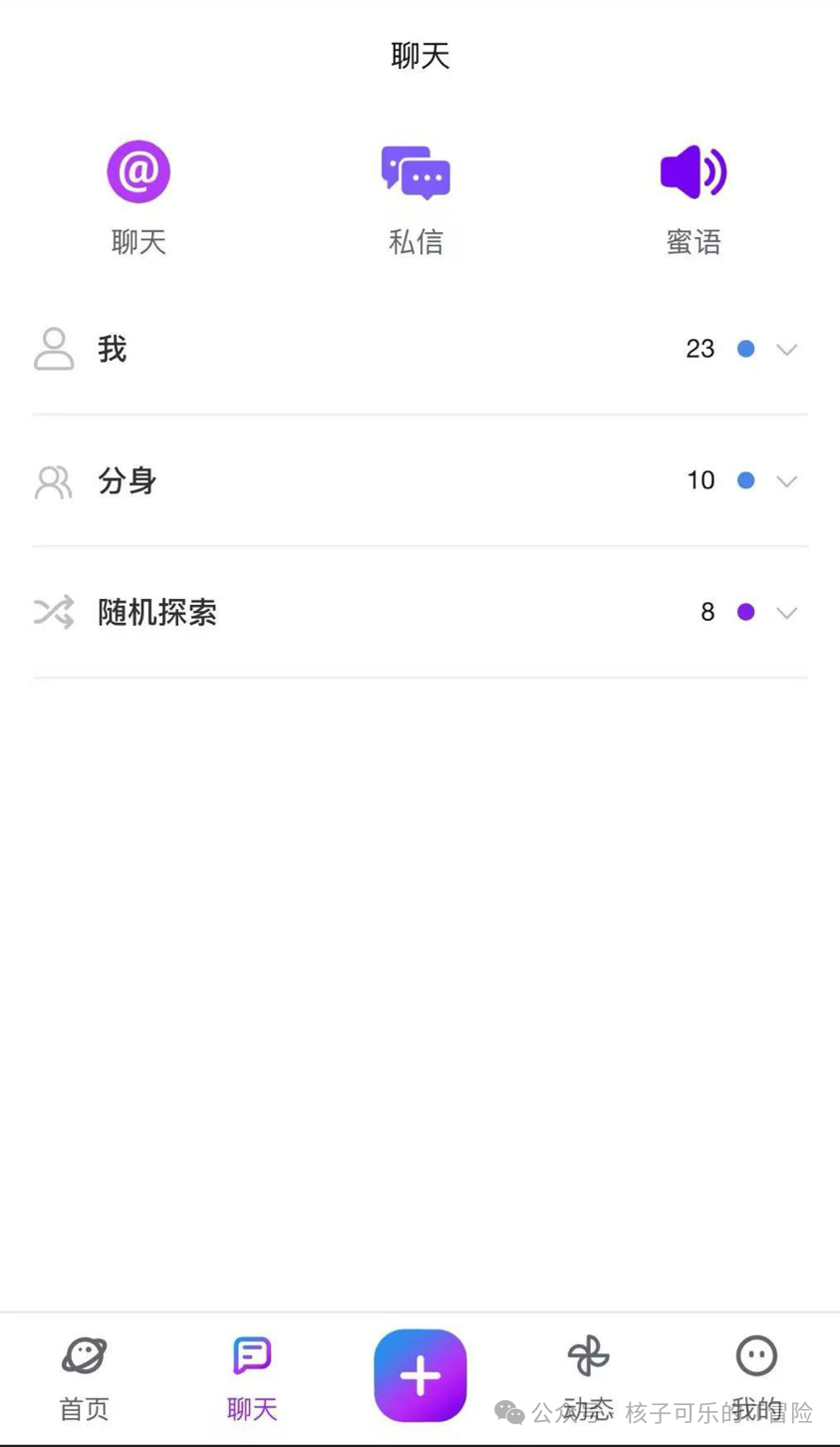
Task: Tap the plus button to create
Action: point(420,1375)
